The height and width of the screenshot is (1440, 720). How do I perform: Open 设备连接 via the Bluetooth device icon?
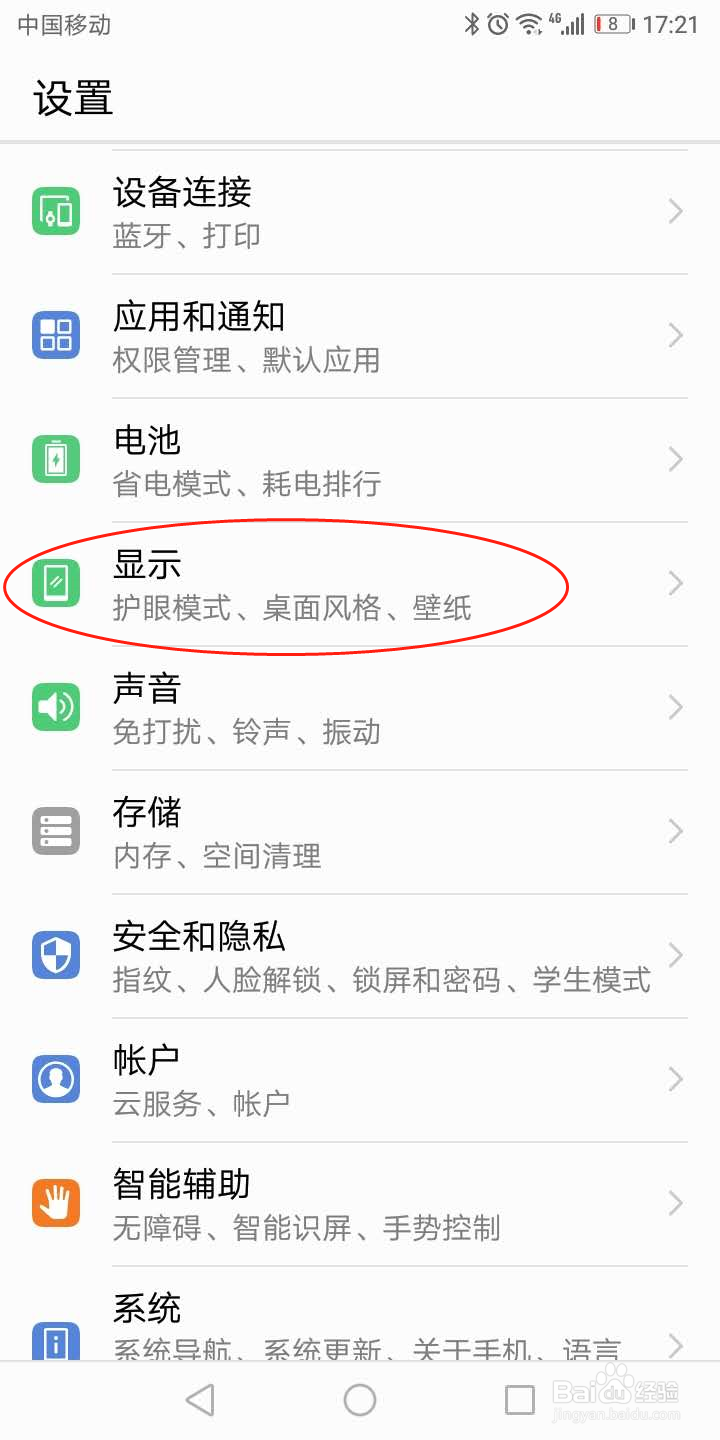[56, 211]
